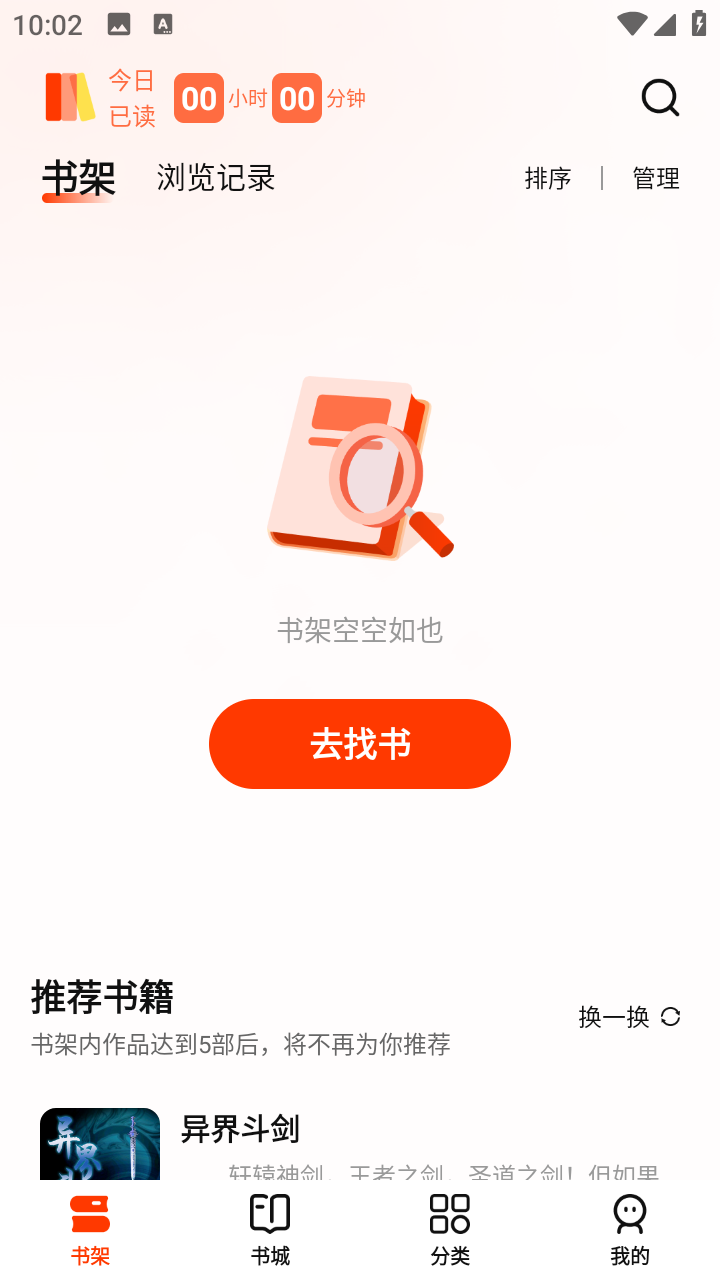Tap the 去找书 button
The height and width of the screenshot is (1280, 720).
point(360,744)
